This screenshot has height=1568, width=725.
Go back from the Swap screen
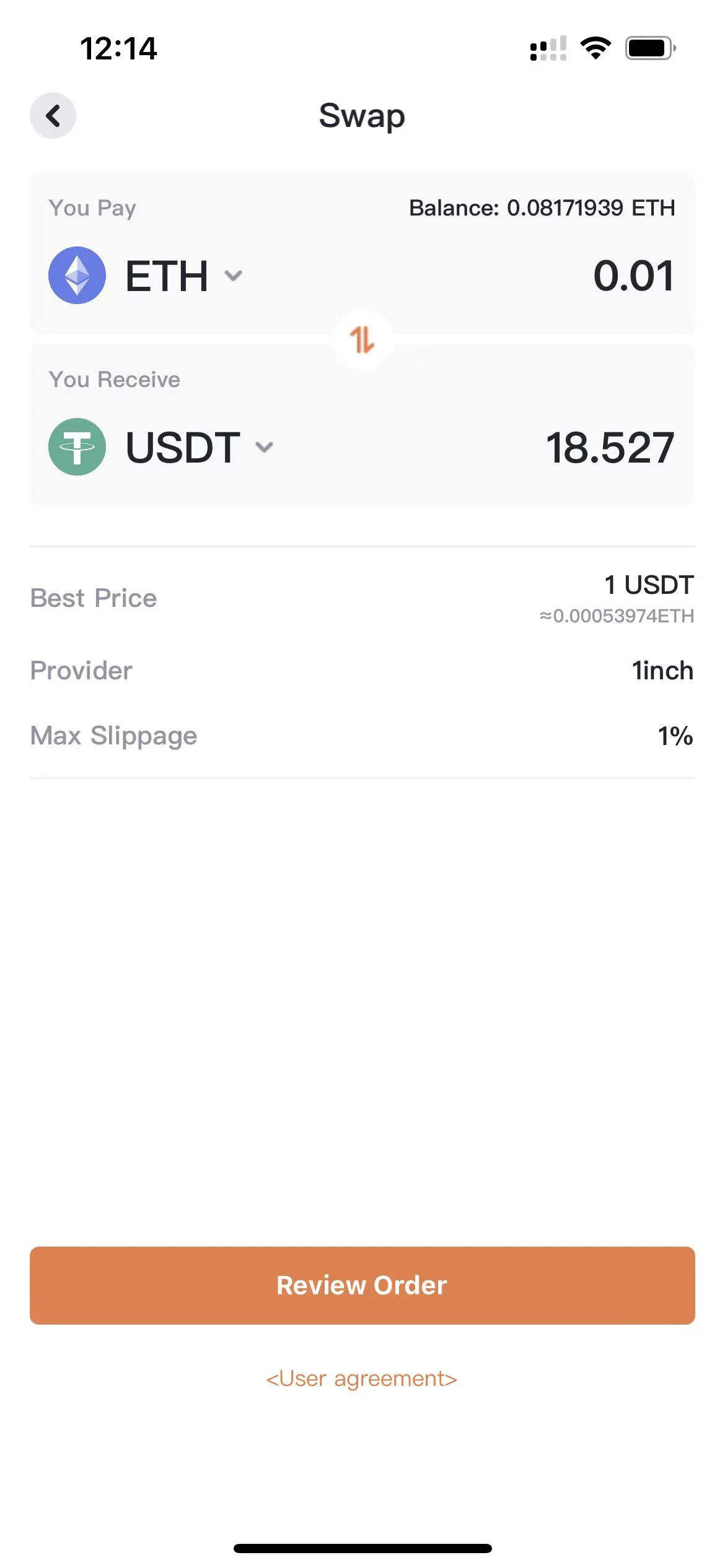tap(53, 116)
